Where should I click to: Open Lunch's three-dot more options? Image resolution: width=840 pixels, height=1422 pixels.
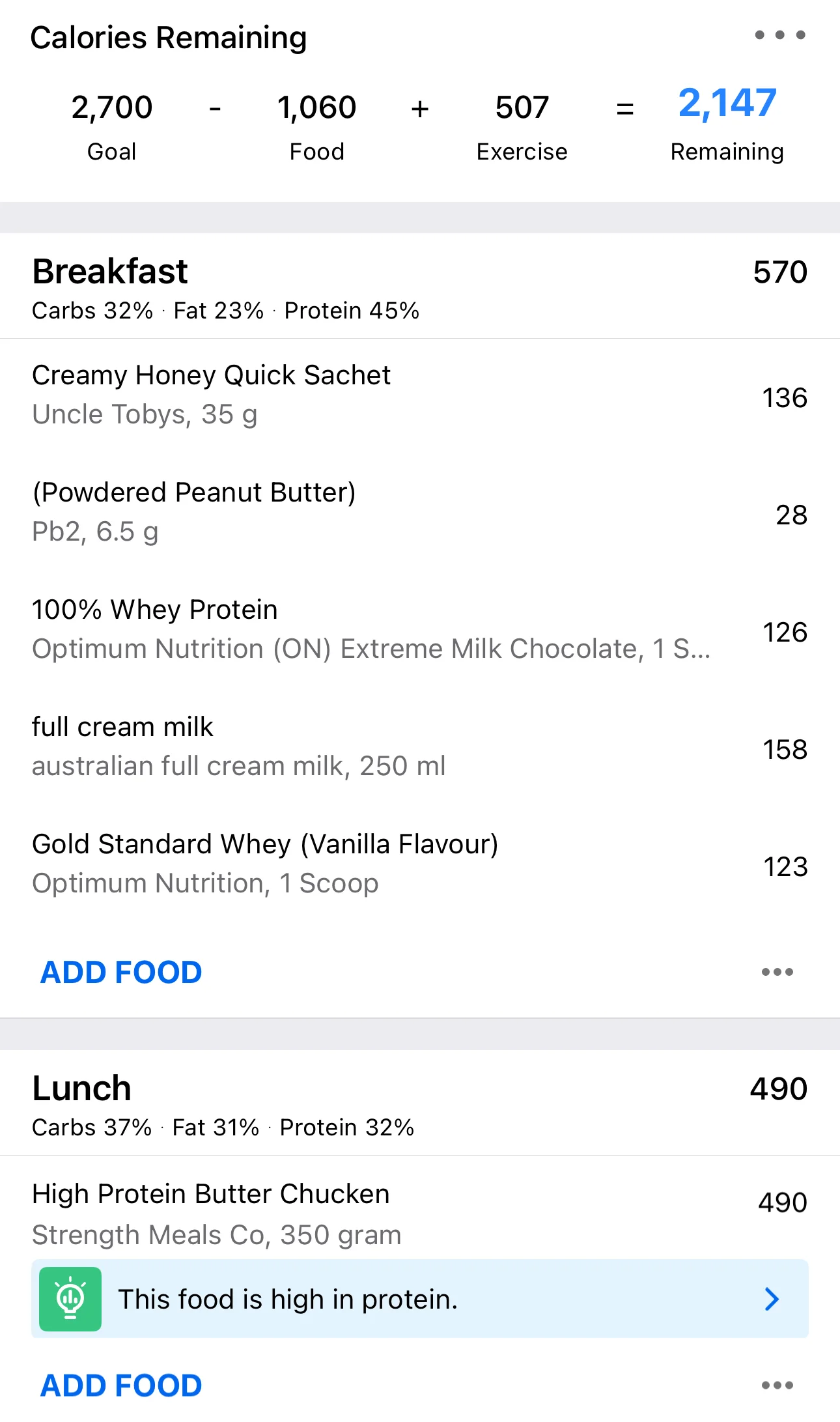pyautogui.click(x=777, y=1386)
